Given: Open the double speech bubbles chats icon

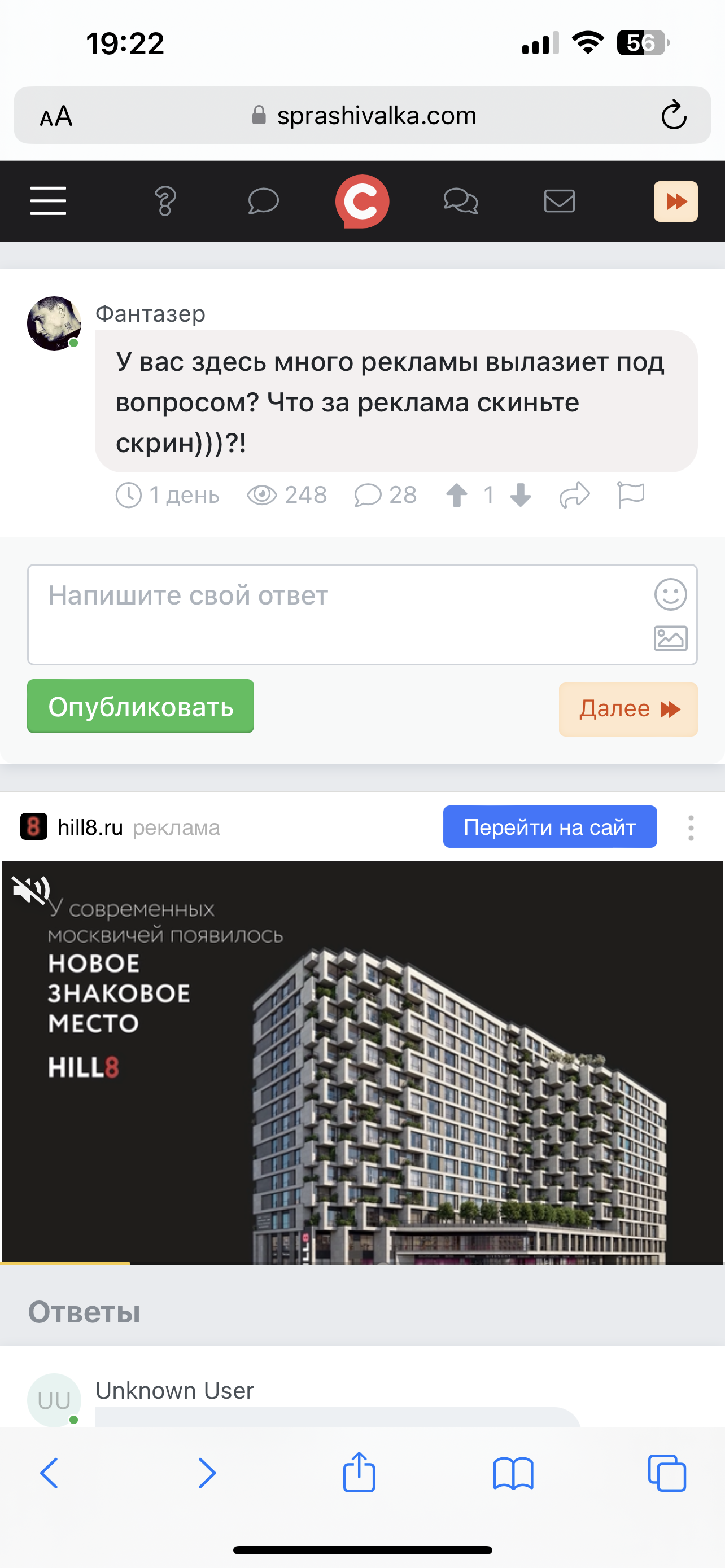Looking at the screenshot, I should pyautogui.click(x=461, y=202).
